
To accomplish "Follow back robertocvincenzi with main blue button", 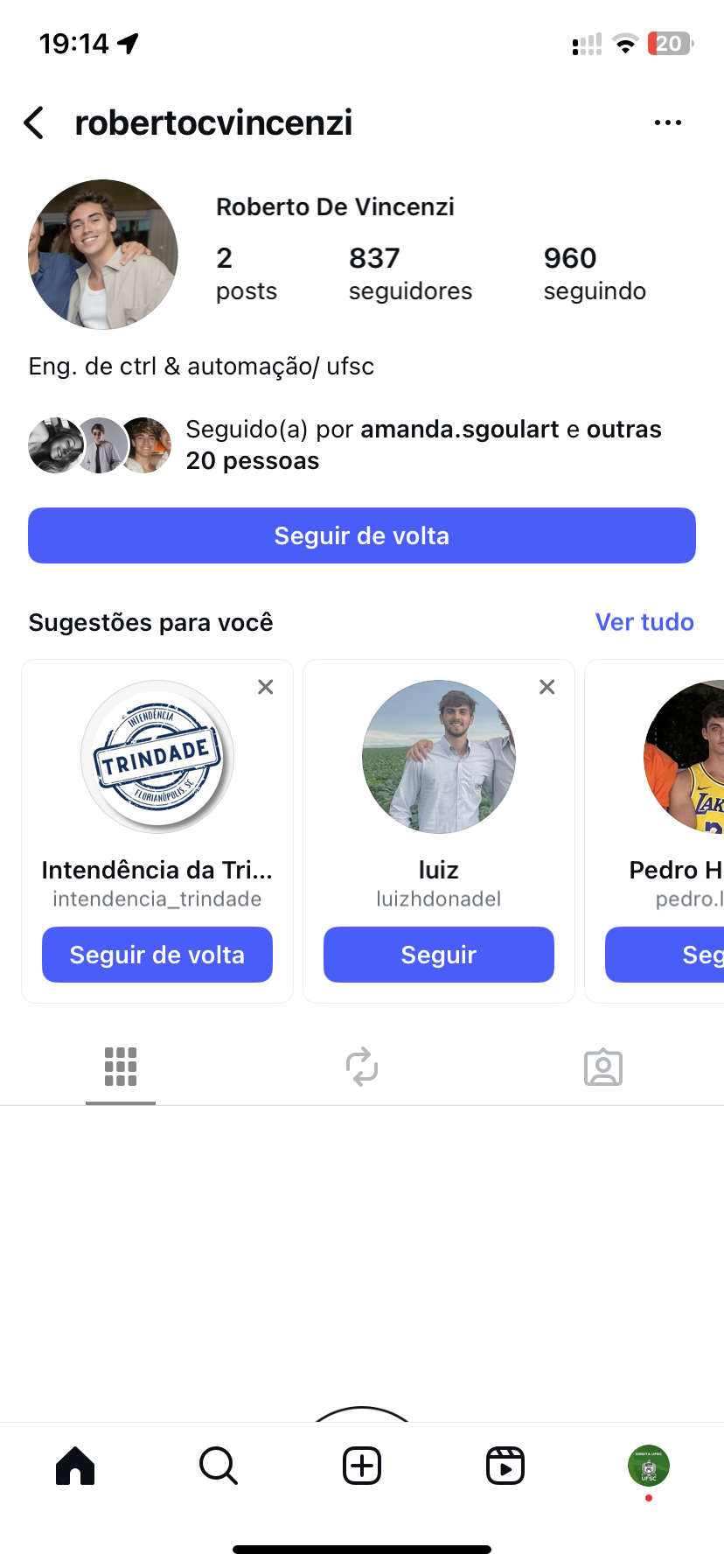I will (361, 535).
